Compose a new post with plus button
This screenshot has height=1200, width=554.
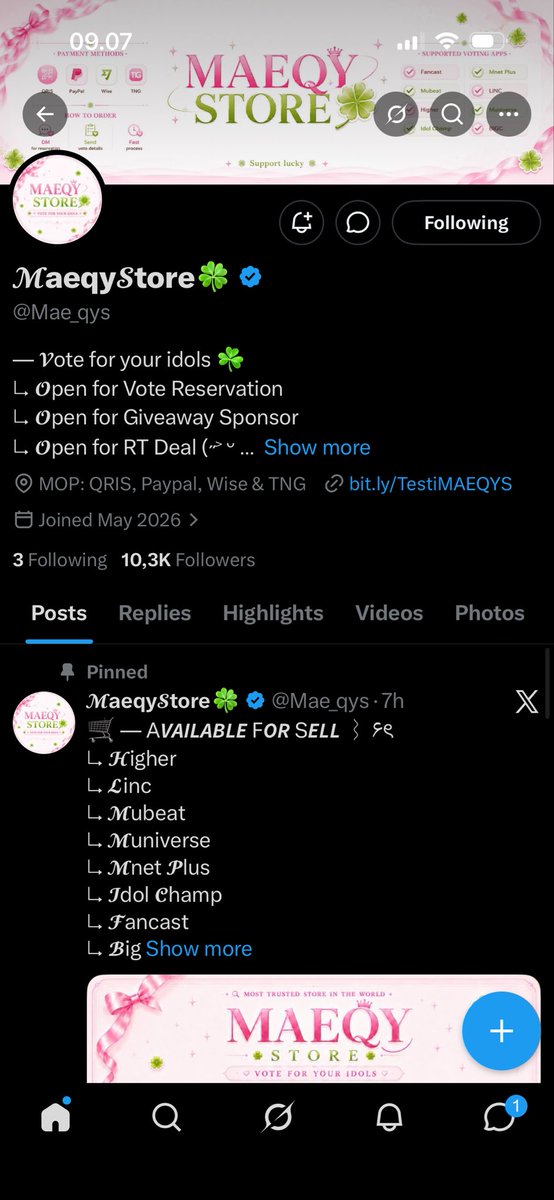tap(501, 1031)
